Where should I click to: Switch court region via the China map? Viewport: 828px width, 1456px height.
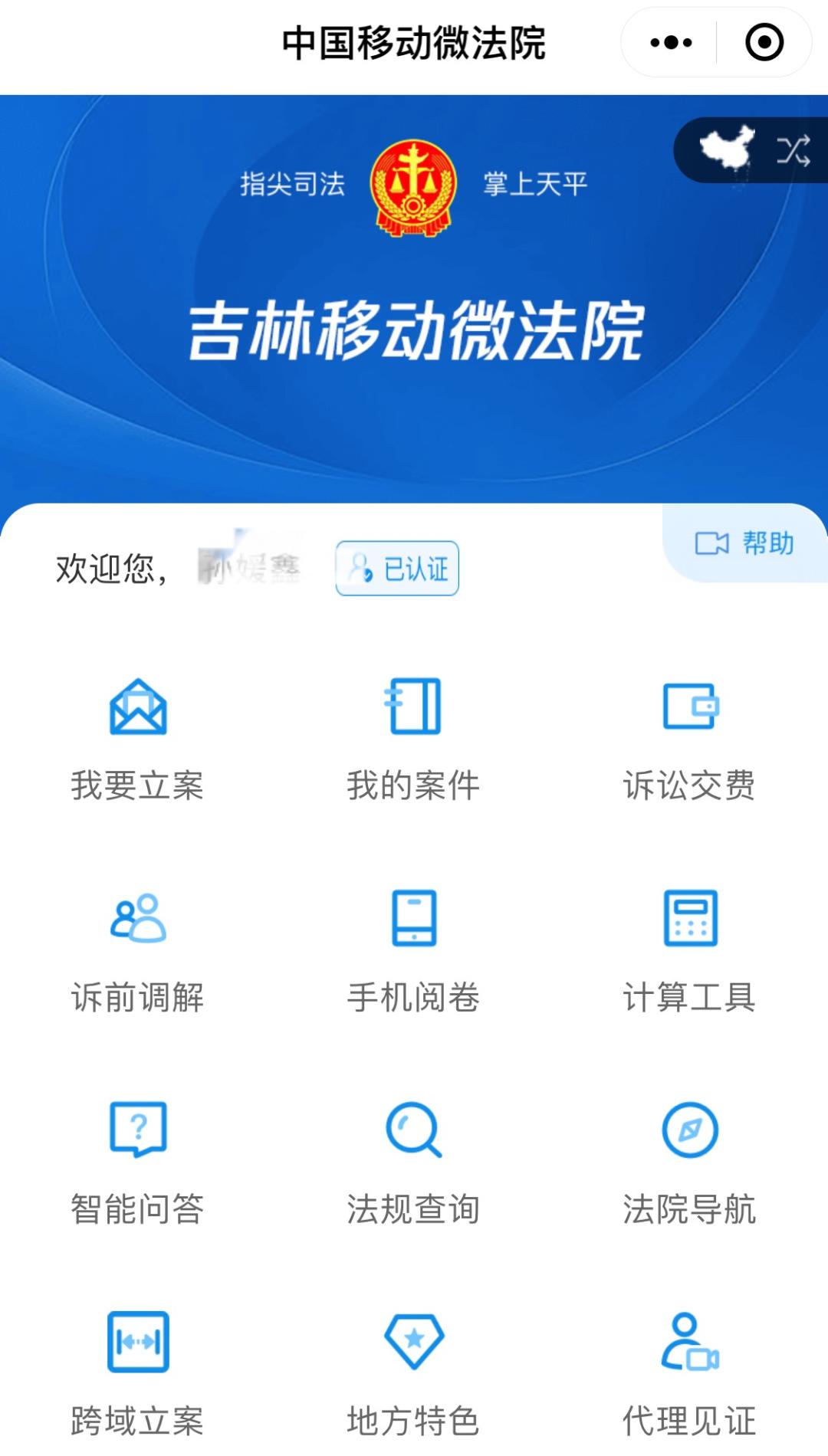click(x=728, y=149)
